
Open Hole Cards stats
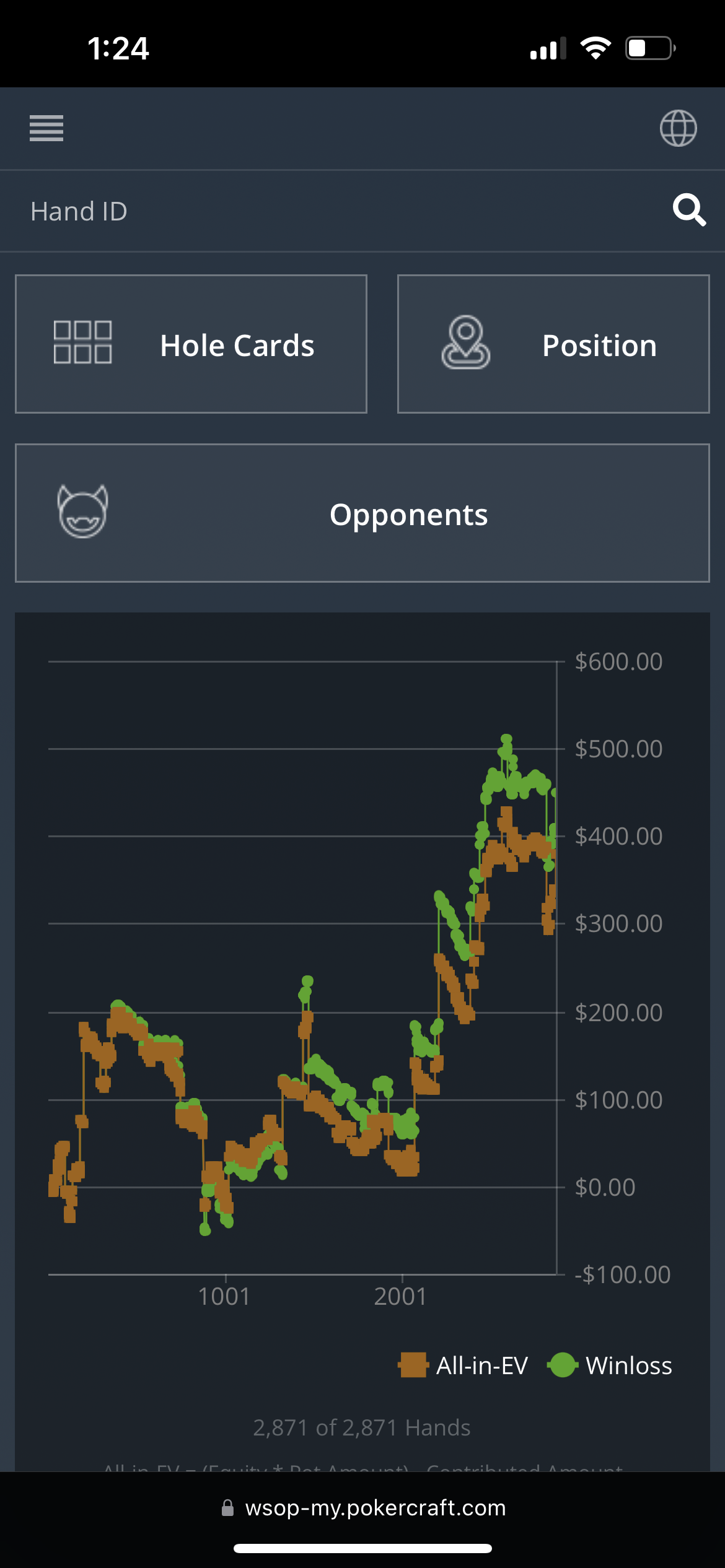pyautogui.click(x=191, y=344)
